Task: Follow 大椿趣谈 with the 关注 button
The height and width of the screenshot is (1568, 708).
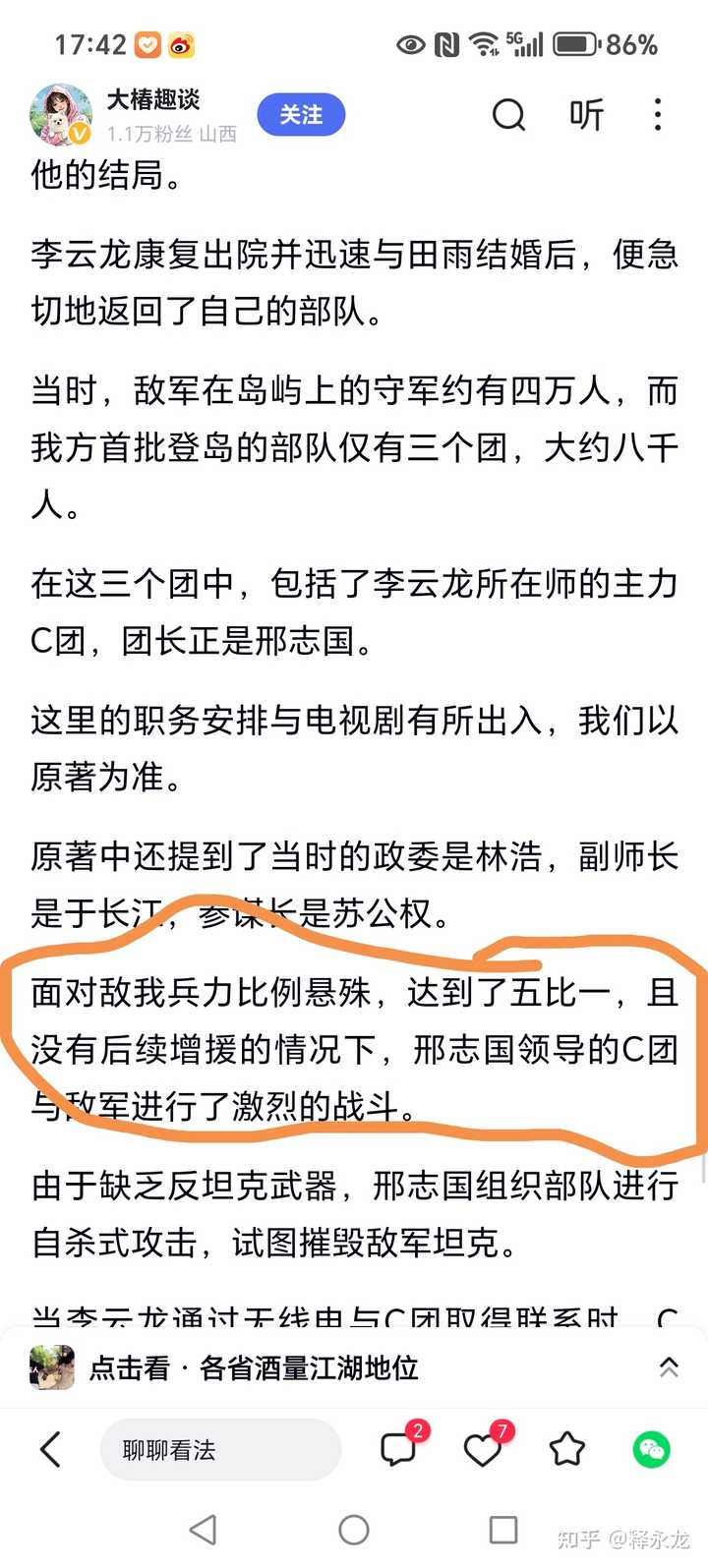Action: click(301, 115)
